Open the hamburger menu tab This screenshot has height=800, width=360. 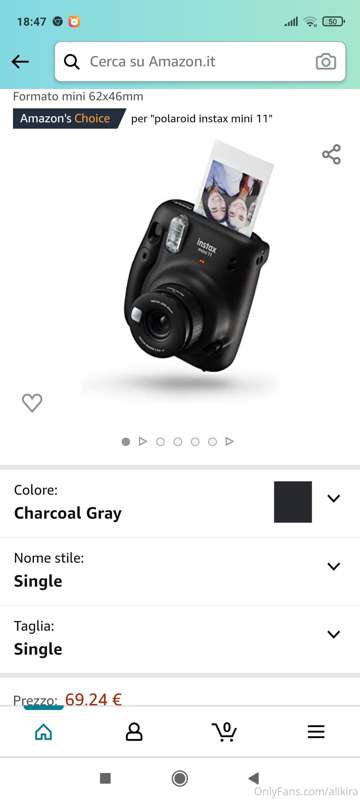pyautogui.click(x=316, y=732)
